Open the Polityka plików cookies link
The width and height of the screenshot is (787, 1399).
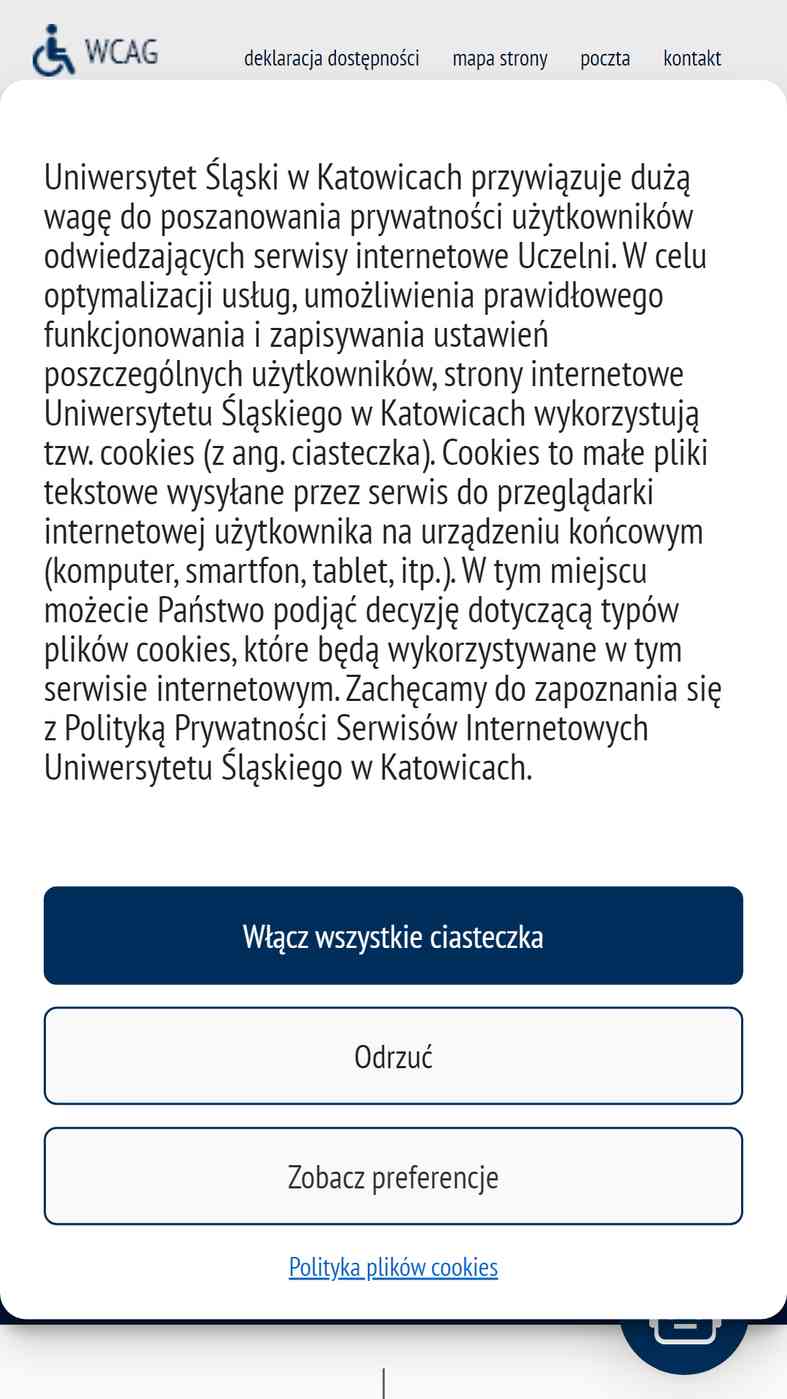click(x=393, y=1267)
